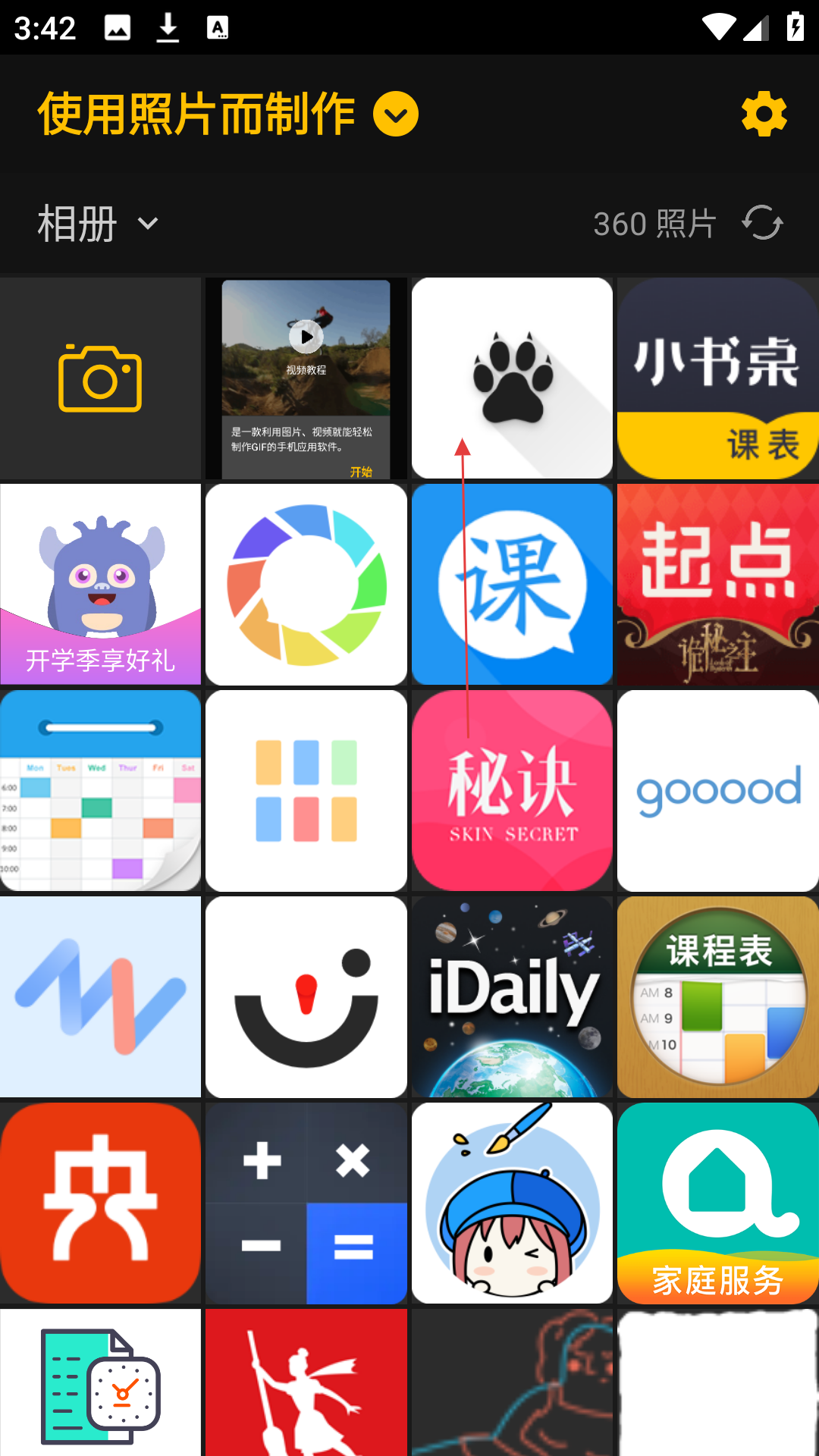Select the red 起点 image

coord(718,585)
